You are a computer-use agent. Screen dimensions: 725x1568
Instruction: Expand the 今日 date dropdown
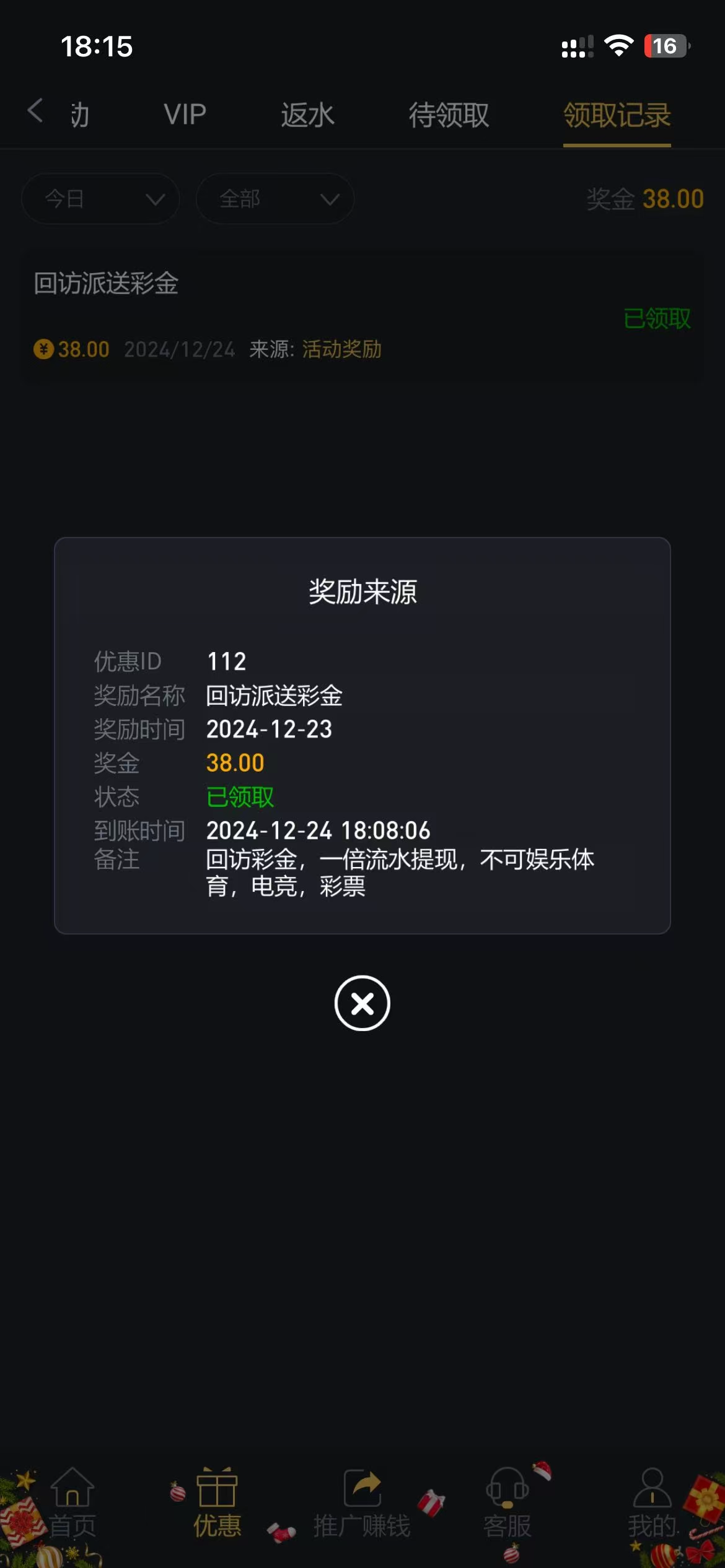100,199
